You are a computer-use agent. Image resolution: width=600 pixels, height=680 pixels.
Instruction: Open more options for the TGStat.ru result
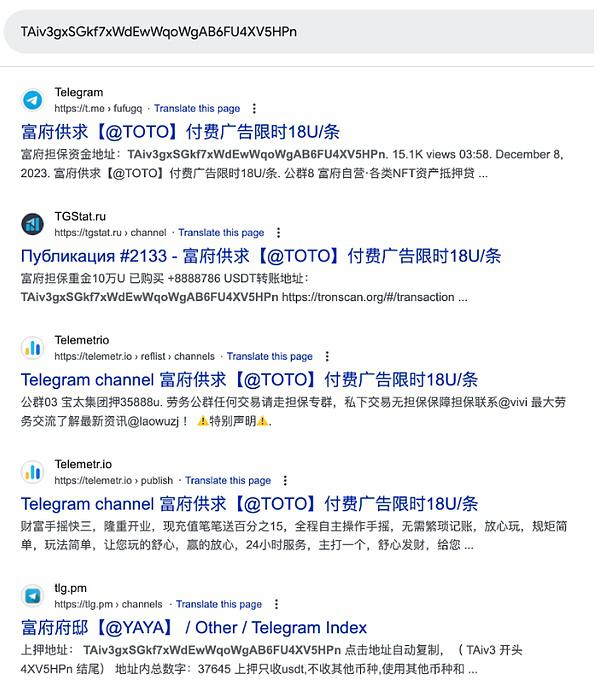pyautogui.click(x=278, y=232)
